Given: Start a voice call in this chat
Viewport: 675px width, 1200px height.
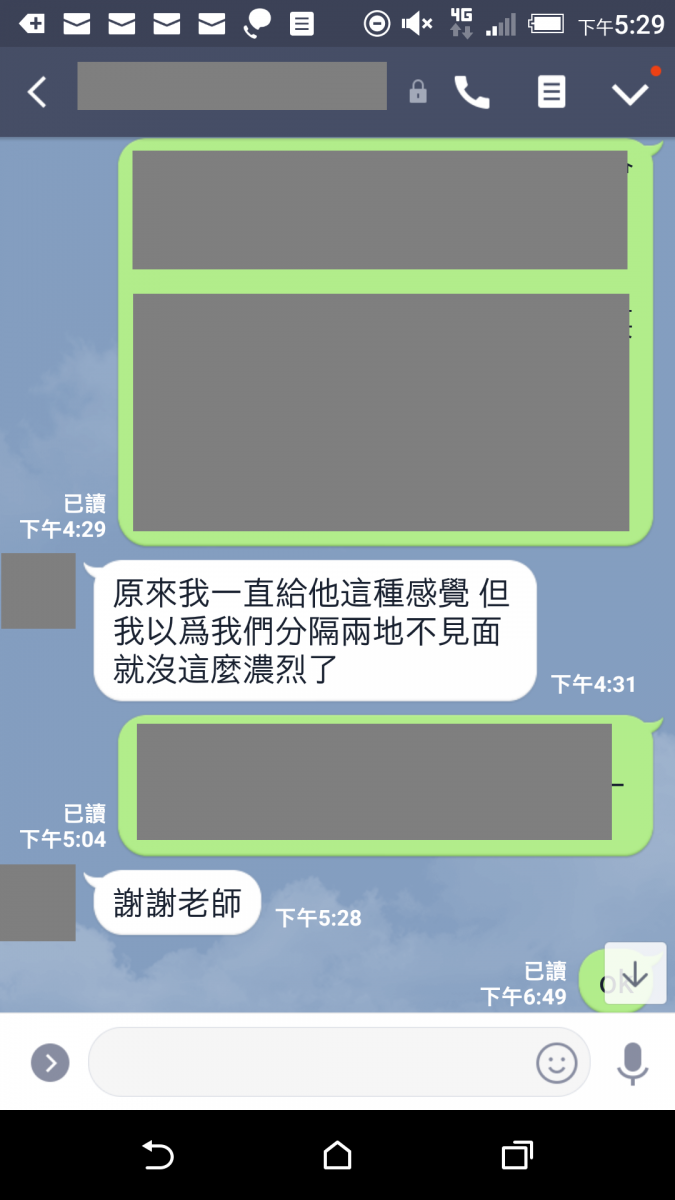Looking at the screenshot, I should [472, 92].
